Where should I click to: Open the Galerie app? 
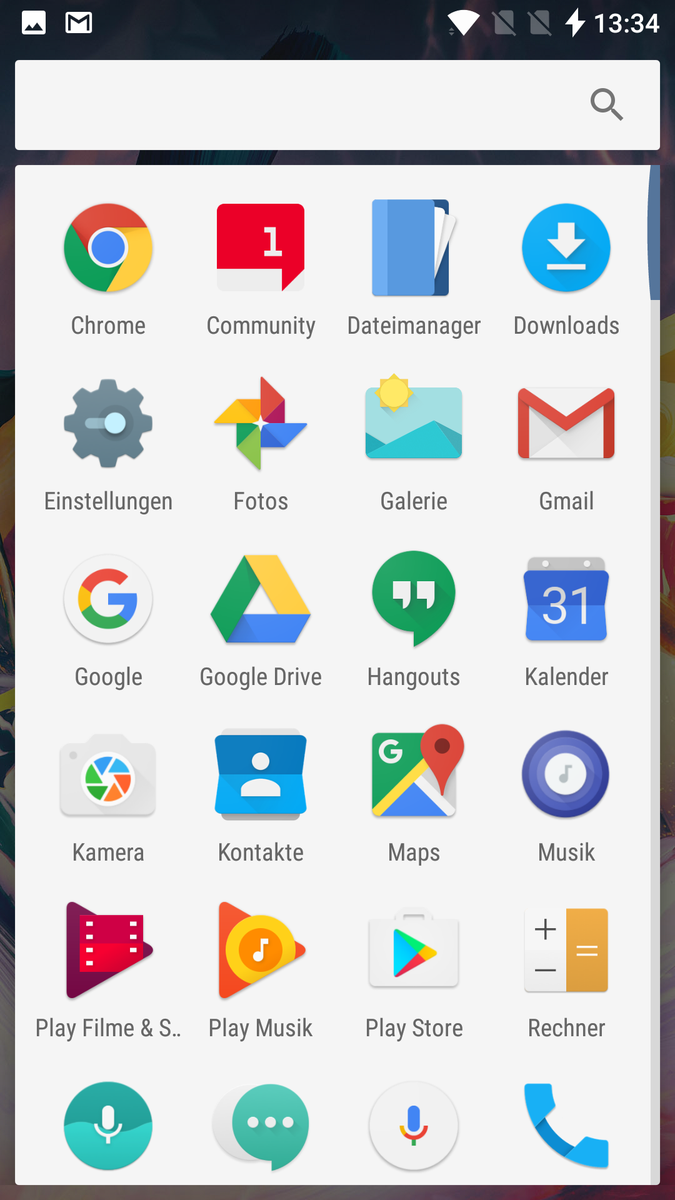pyautogui.click(x=414, y=424)
